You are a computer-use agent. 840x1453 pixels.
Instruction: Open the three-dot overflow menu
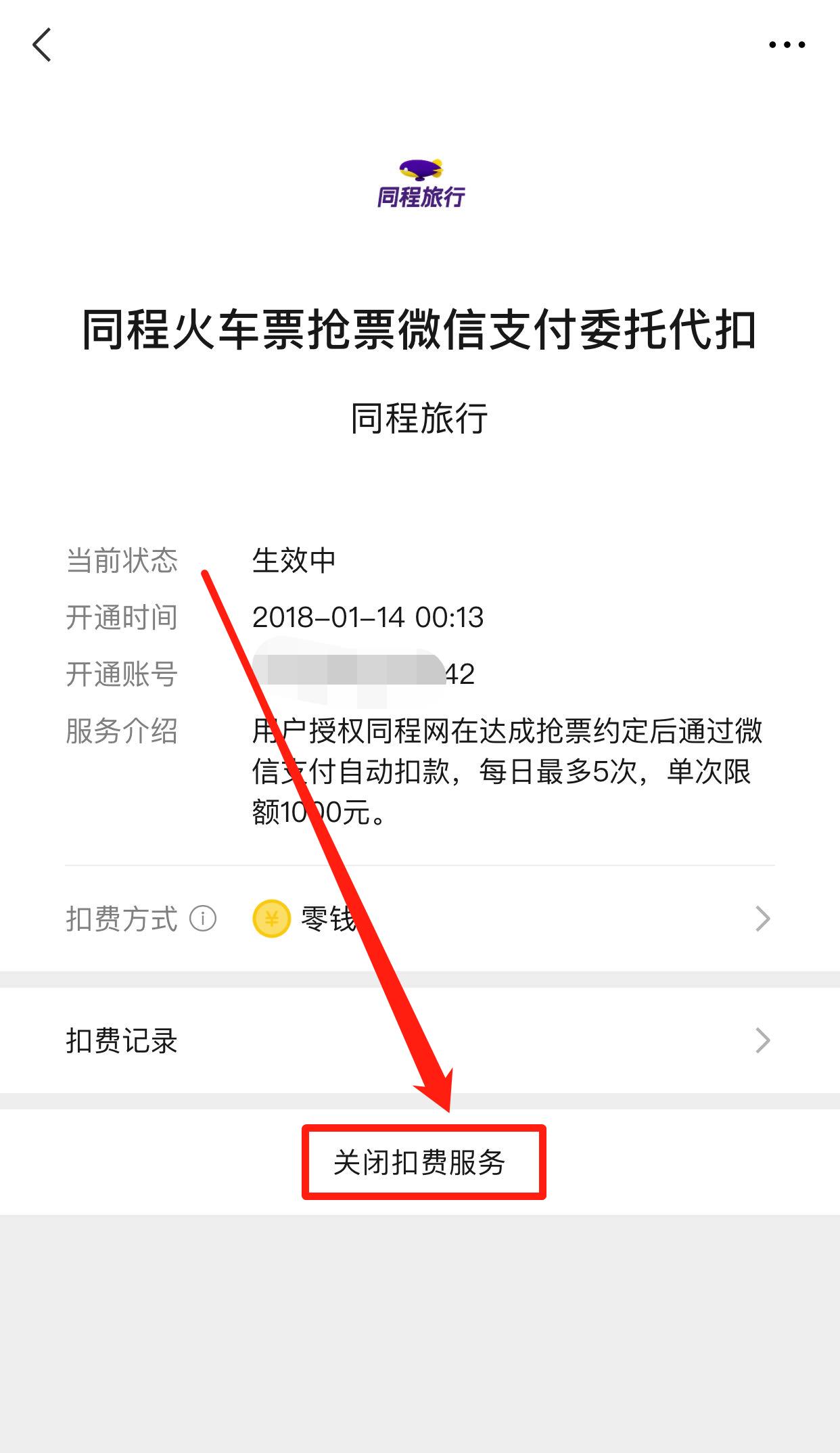click(x=787, y=45)
